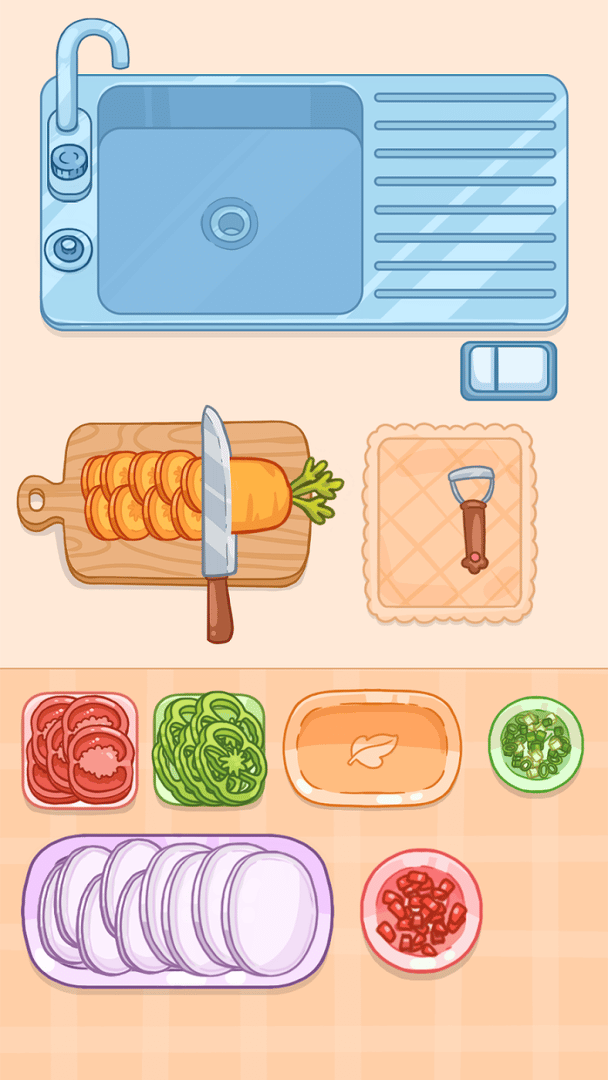Turn the sink faucet knob
This screenshot has height=1080, width=608.
click(70, 160)
